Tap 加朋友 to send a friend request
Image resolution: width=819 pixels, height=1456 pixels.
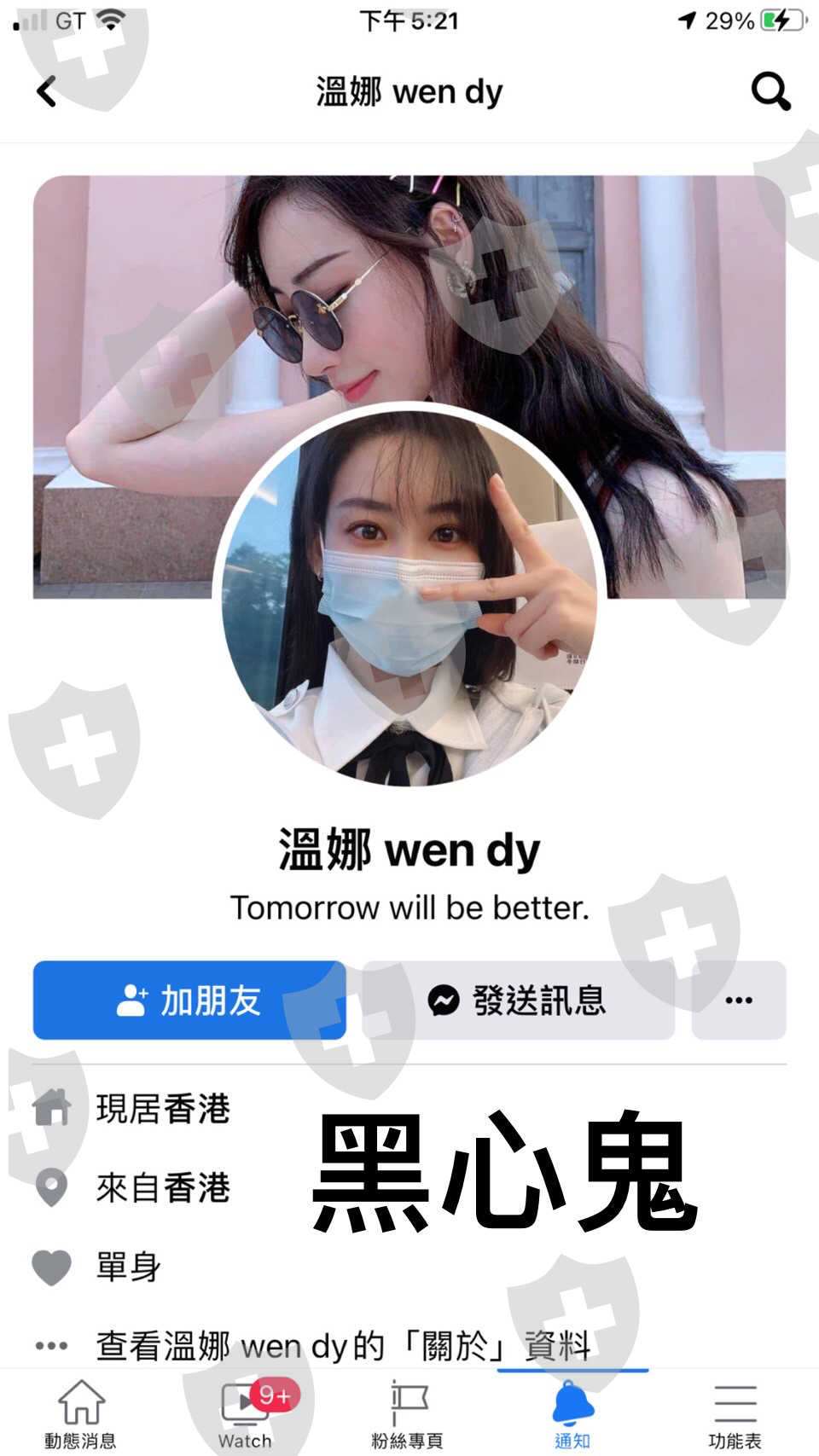(x=189, y=1000)
